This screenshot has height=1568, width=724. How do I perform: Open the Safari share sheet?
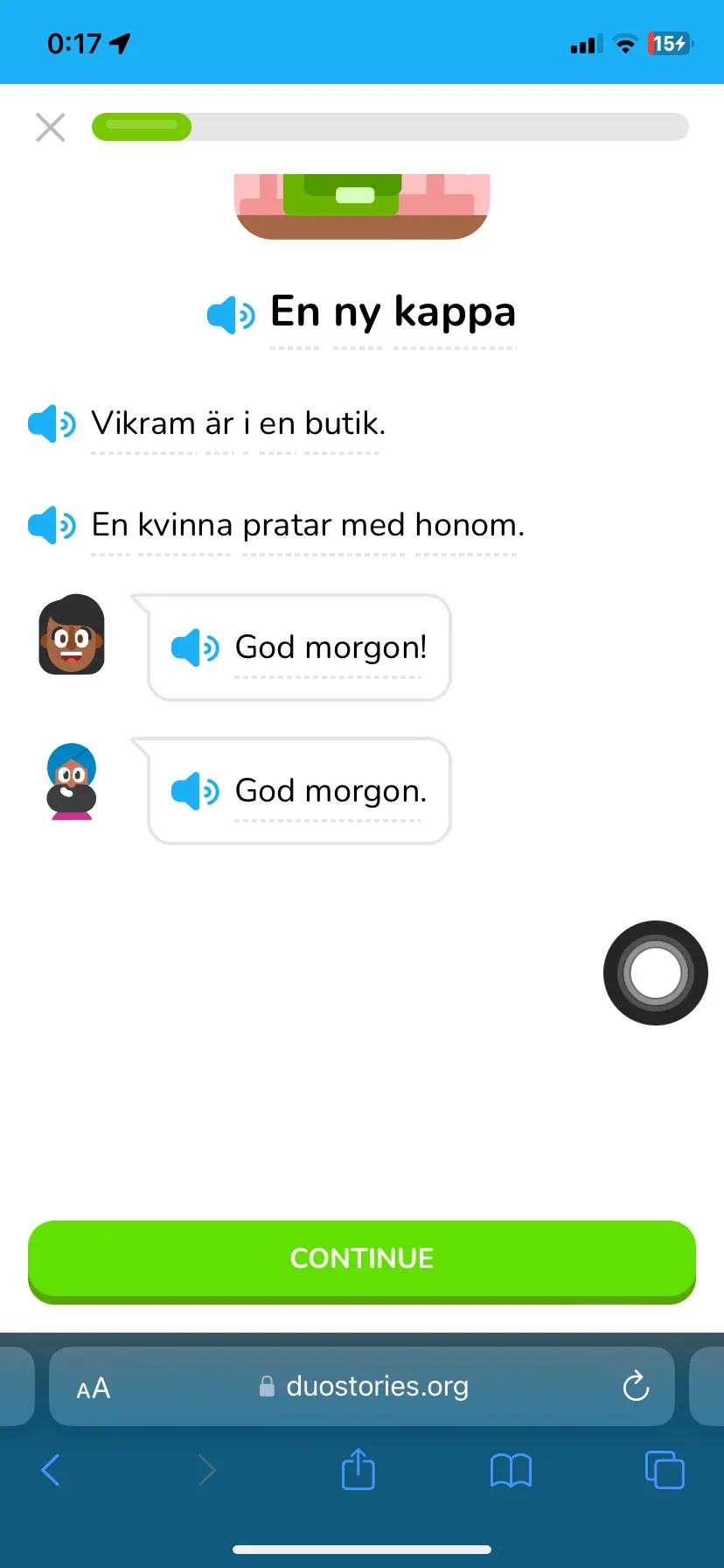pos(358,1470)
